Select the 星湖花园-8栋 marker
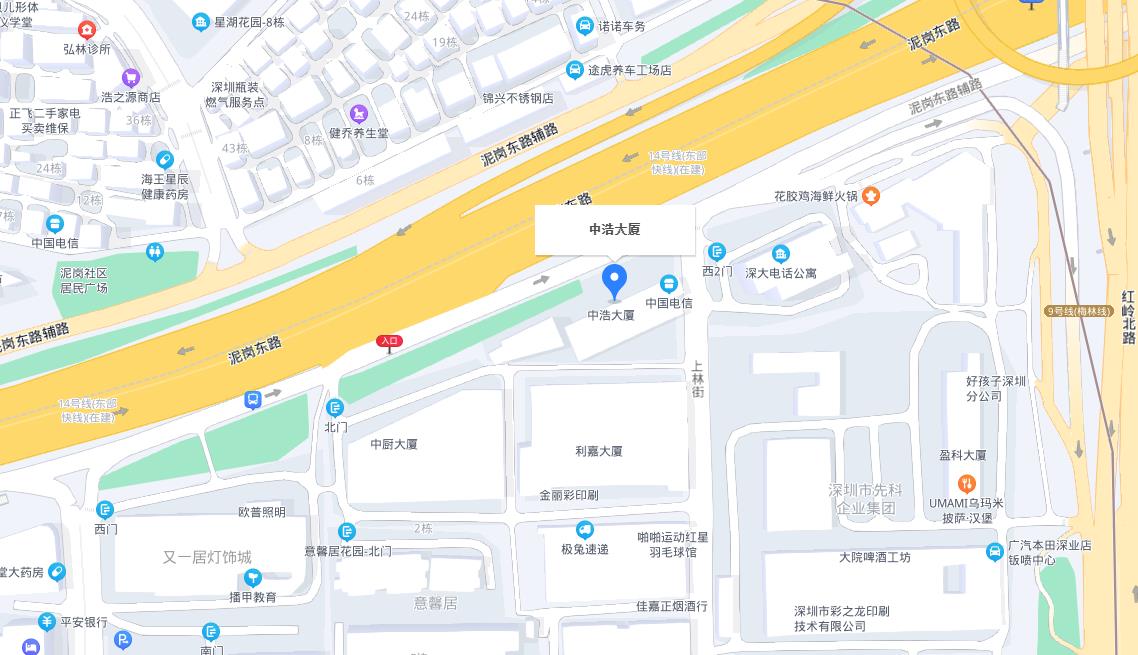The image size is (1138, 655). coord(201,21)
